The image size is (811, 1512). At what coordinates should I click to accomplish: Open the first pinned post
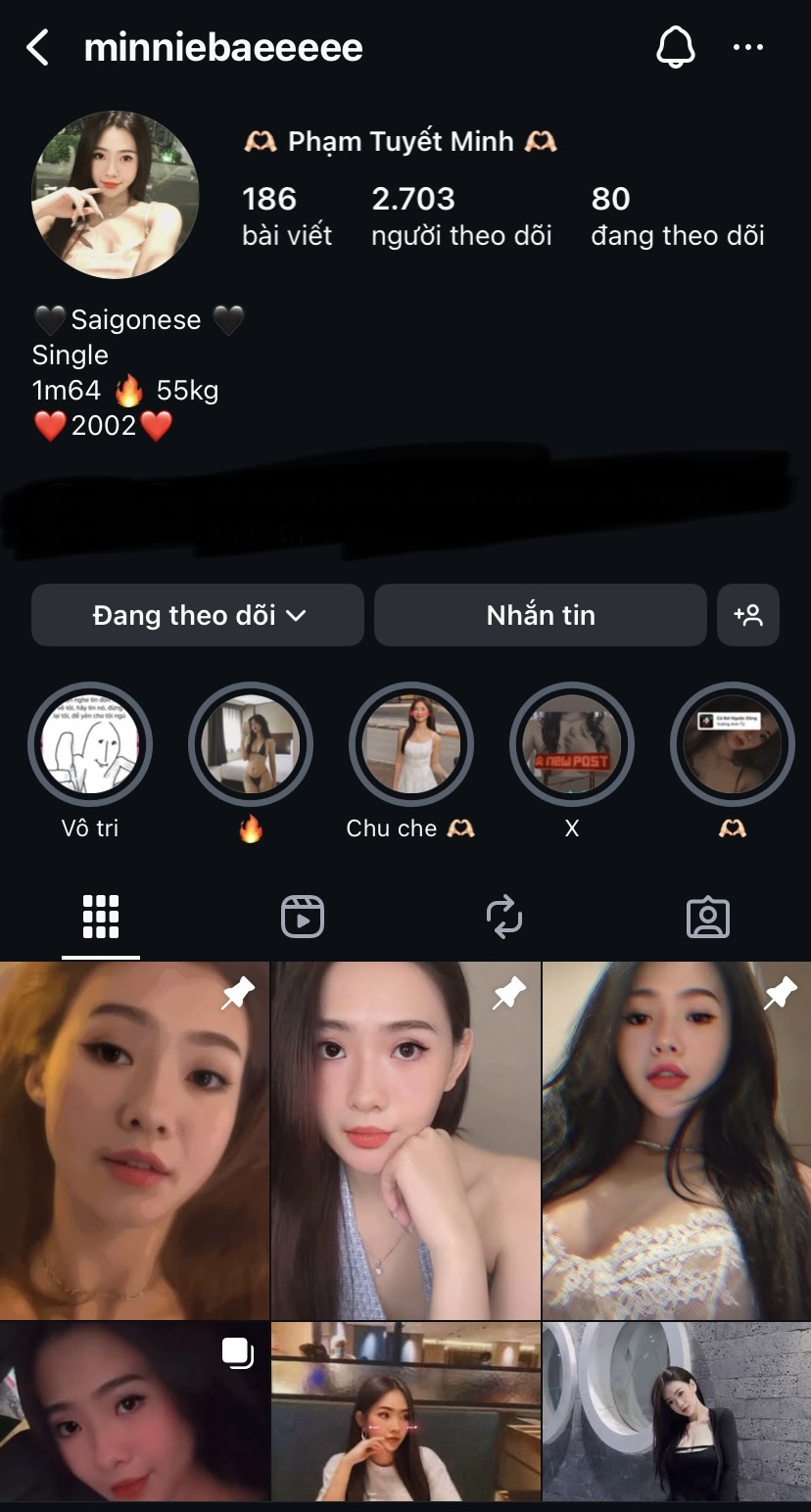coord(134,1141)
